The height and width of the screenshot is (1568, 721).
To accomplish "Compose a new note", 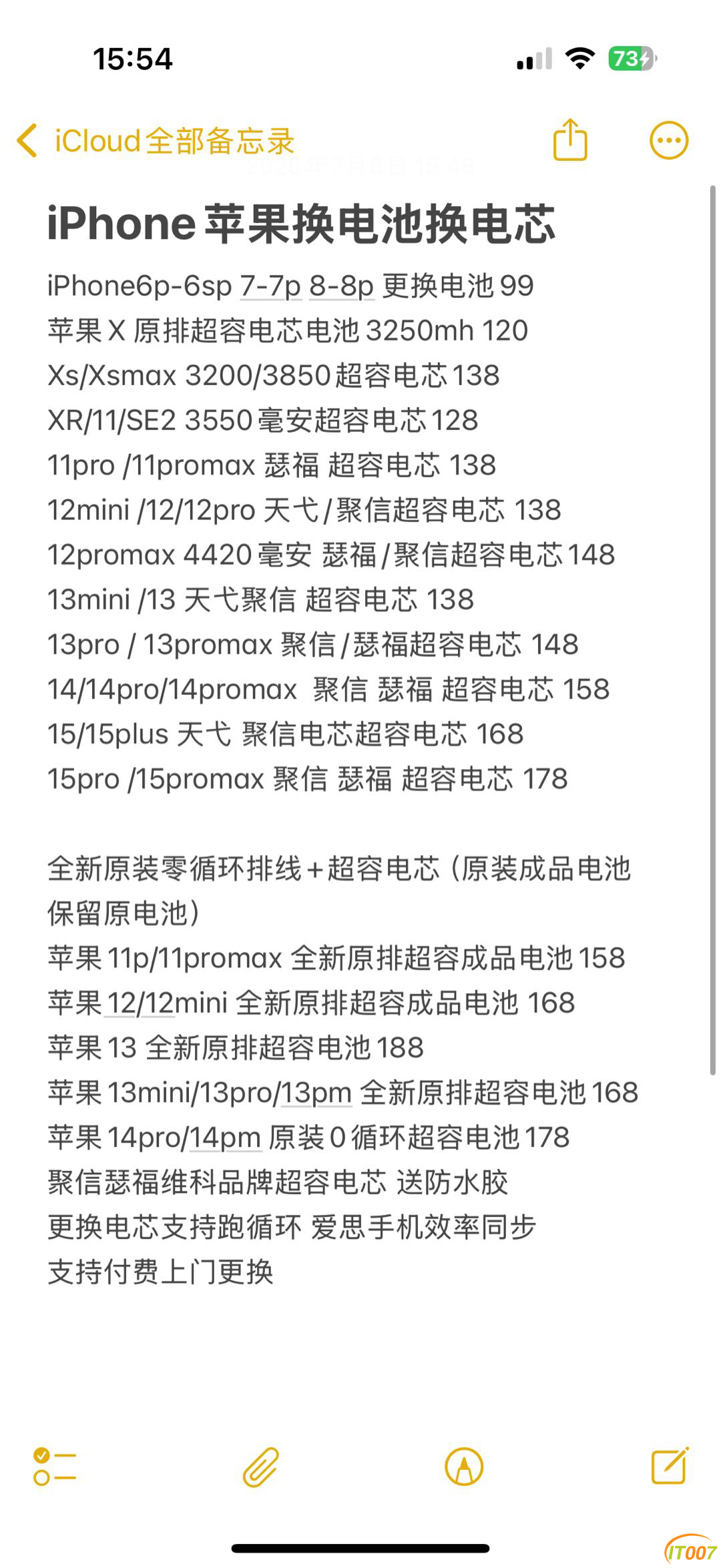I will 670,1466.
